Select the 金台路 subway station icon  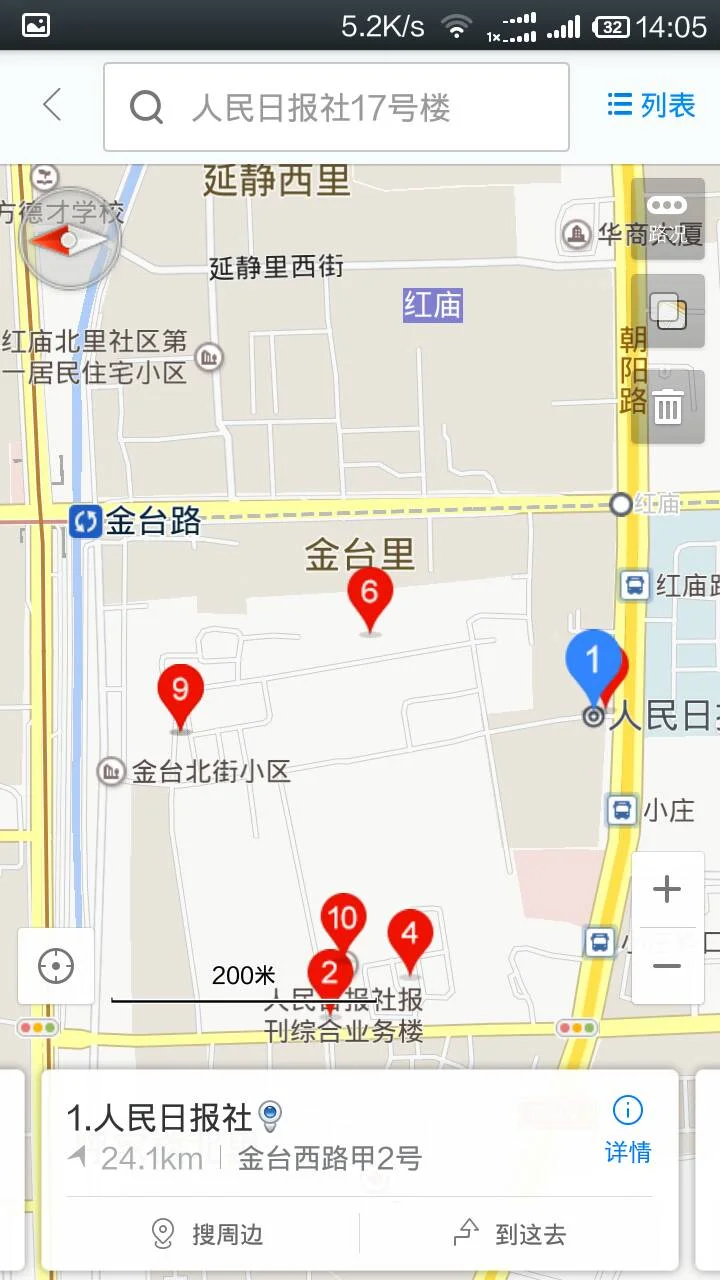(89, 521)
